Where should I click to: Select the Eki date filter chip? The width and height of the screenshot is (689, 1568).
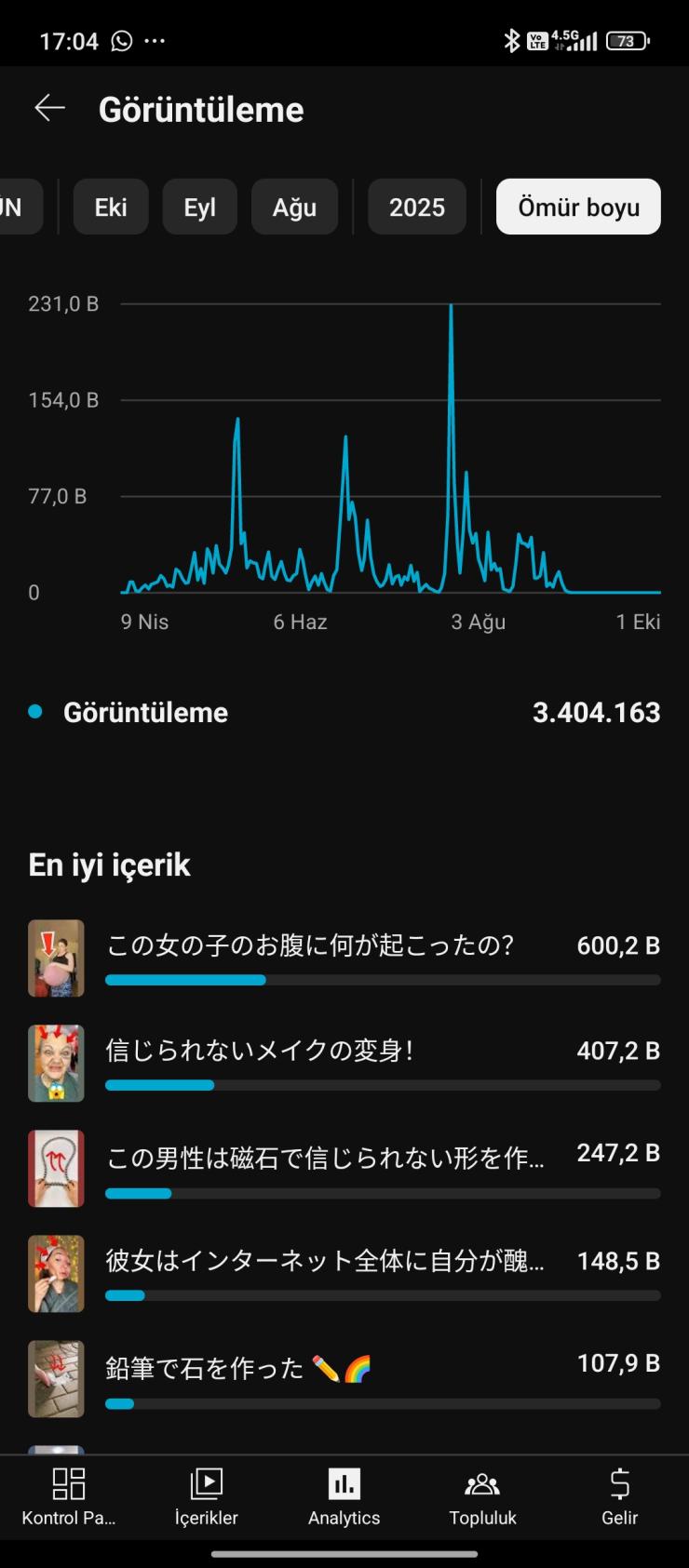pos(111,207)
